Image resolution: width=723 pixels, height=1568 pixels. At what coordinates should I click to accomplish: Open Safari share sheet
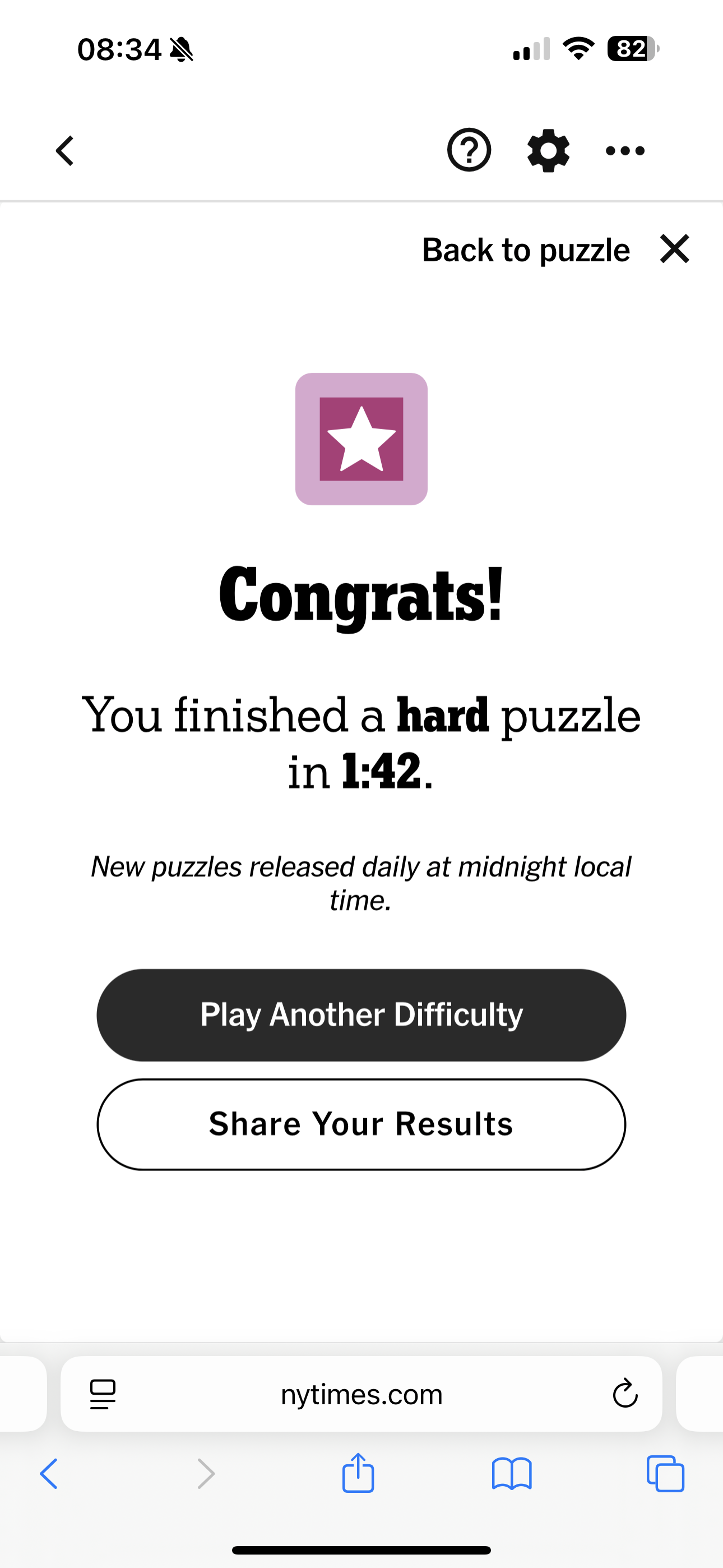tap(358, 1473)
